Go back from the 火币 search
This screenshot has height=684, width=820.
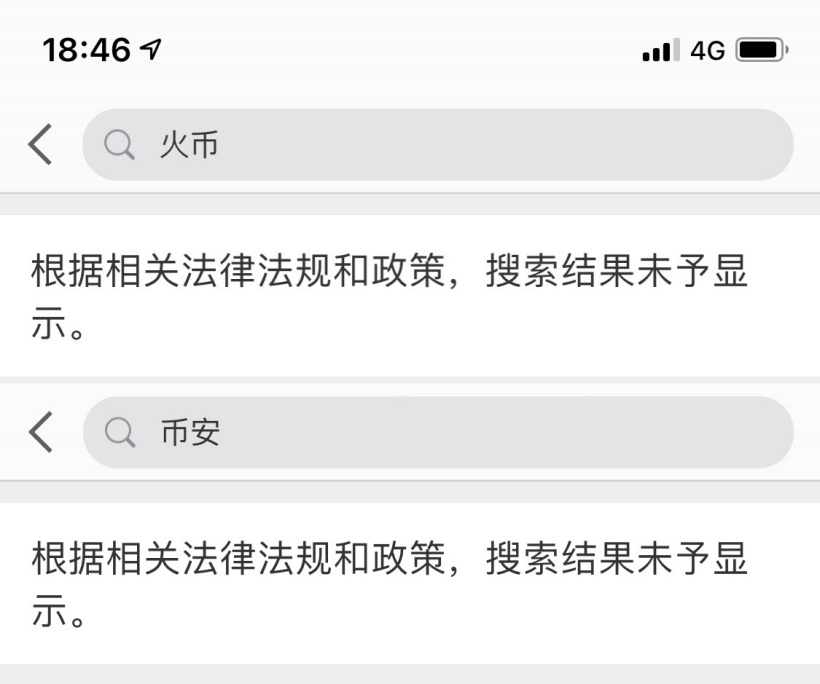[40, 145]
